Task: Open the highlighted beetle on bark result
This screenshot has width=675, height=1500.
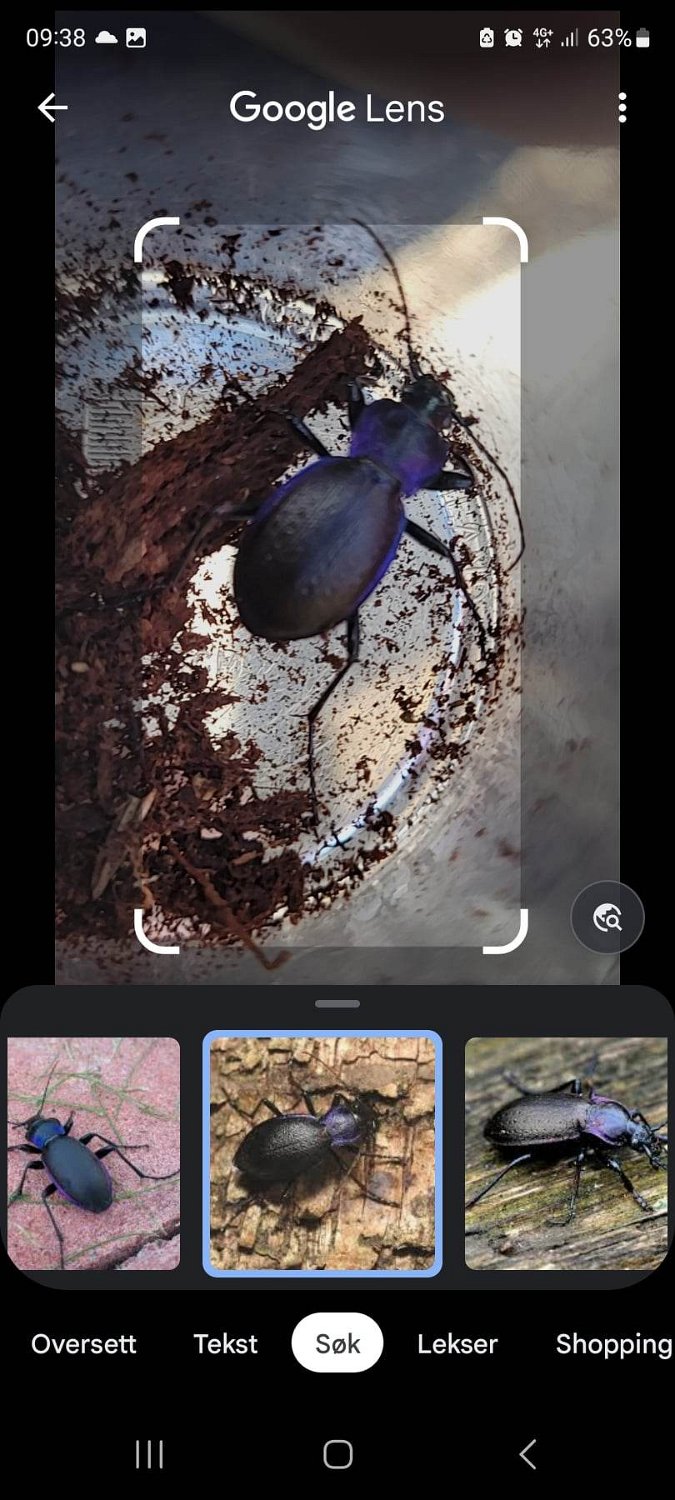Action: coord(322,1154)
